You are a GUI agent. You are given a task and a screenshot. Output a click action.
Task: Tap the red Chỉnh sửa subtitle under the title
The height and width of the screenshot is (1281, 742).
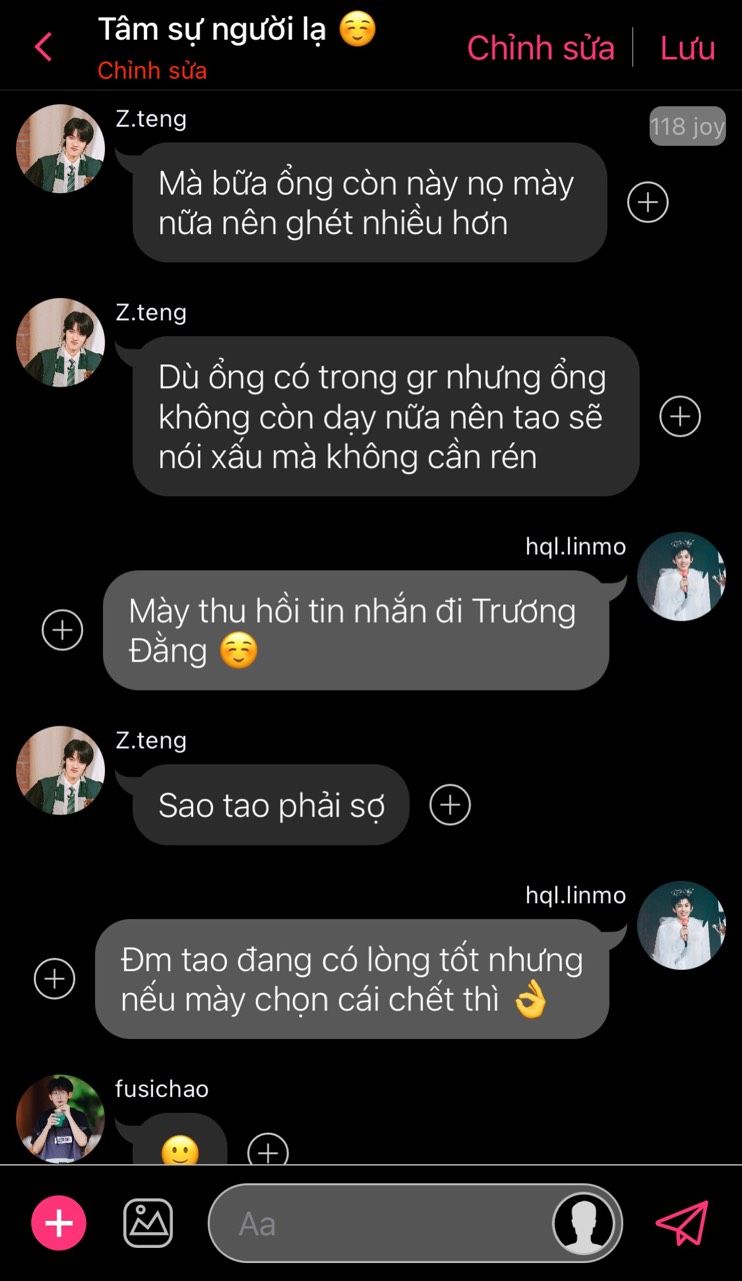click(x=152, y=71)
